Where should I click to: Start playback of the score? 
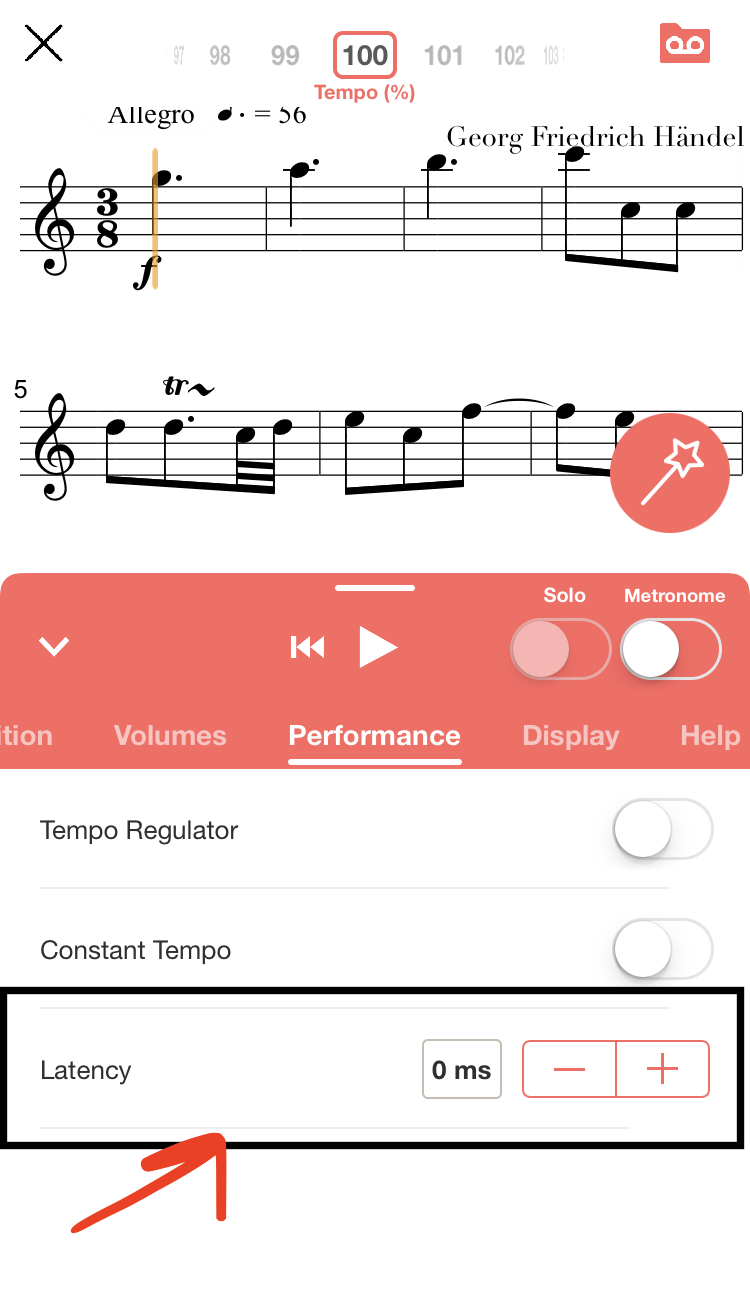pyautogui.click(x=378, y=648)
